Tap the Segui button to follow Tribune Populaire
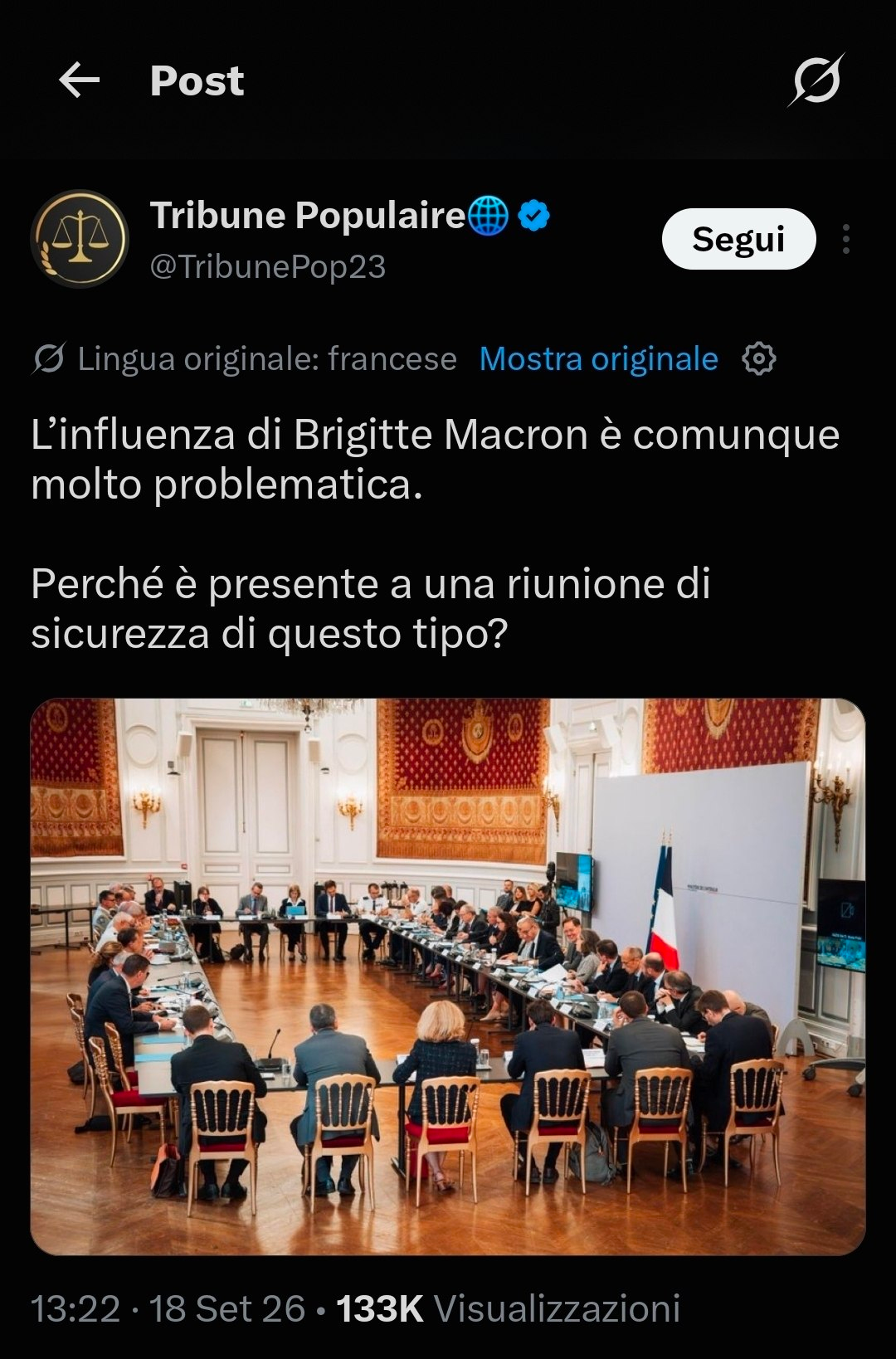 pyautogui.click(x=738, y=239)
